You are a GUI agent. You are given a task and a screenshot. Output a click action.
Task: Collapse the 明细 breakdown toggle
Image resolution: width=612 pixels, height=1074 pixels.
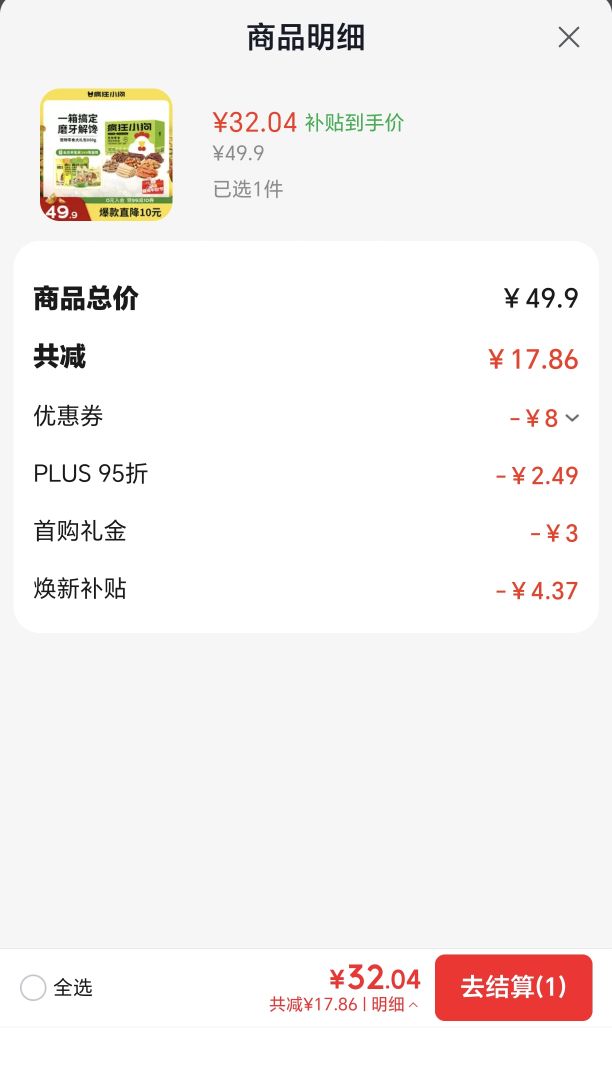[395, 1005]
